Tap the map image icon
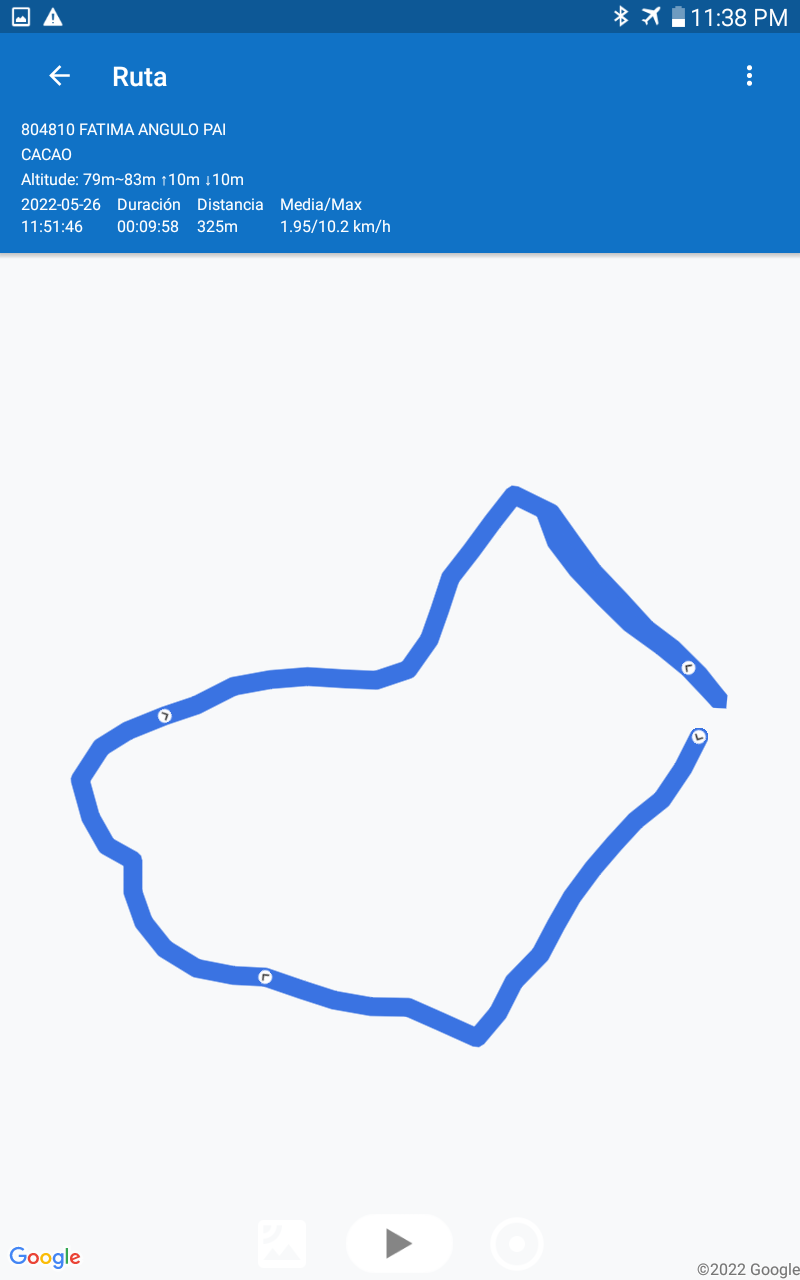Viewport: 800px width, 1280px height. coord(282,1244)
